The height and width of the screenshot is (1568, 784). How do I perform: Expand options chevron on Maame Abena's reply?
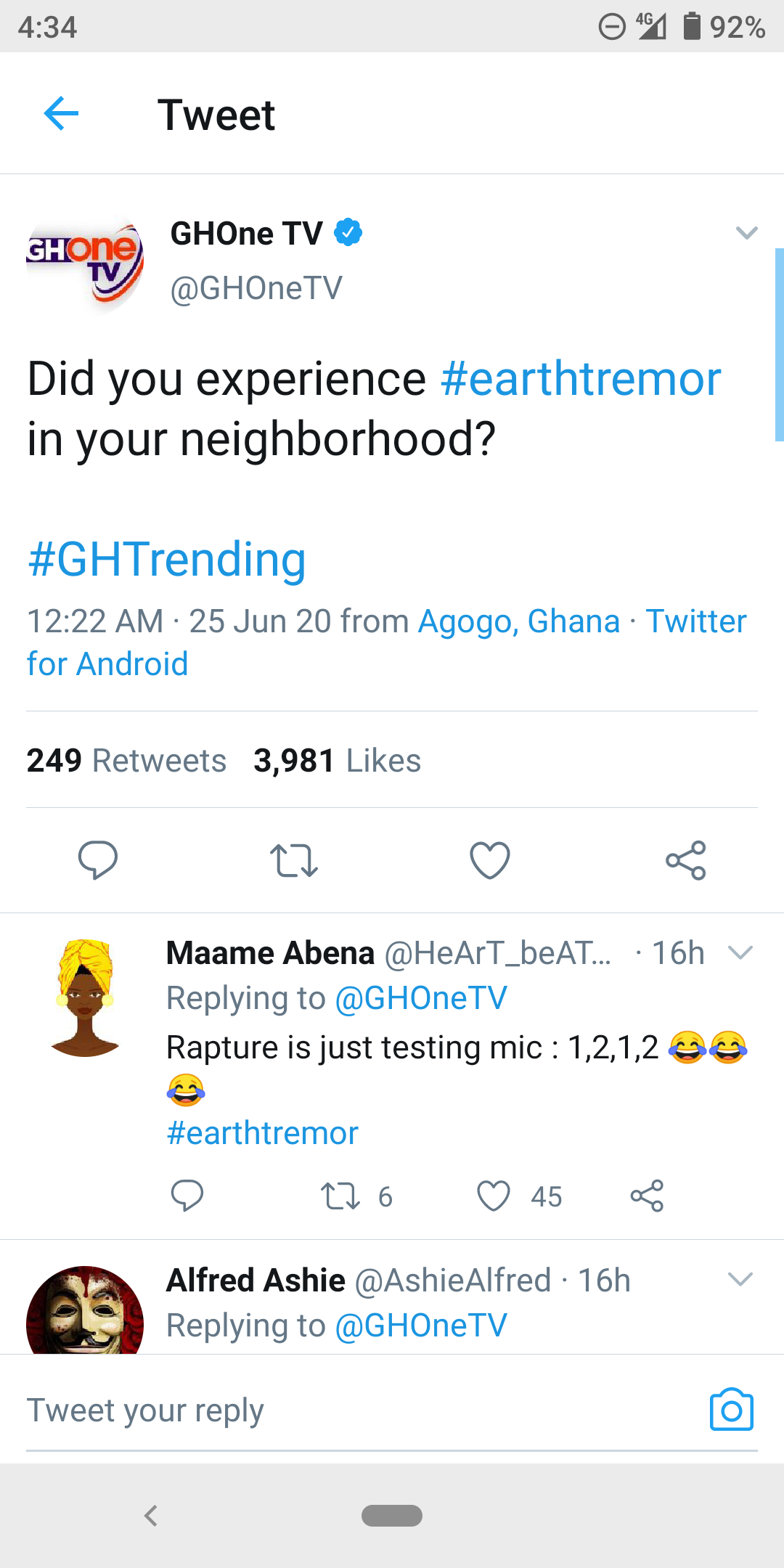click(x=740, y=952)
